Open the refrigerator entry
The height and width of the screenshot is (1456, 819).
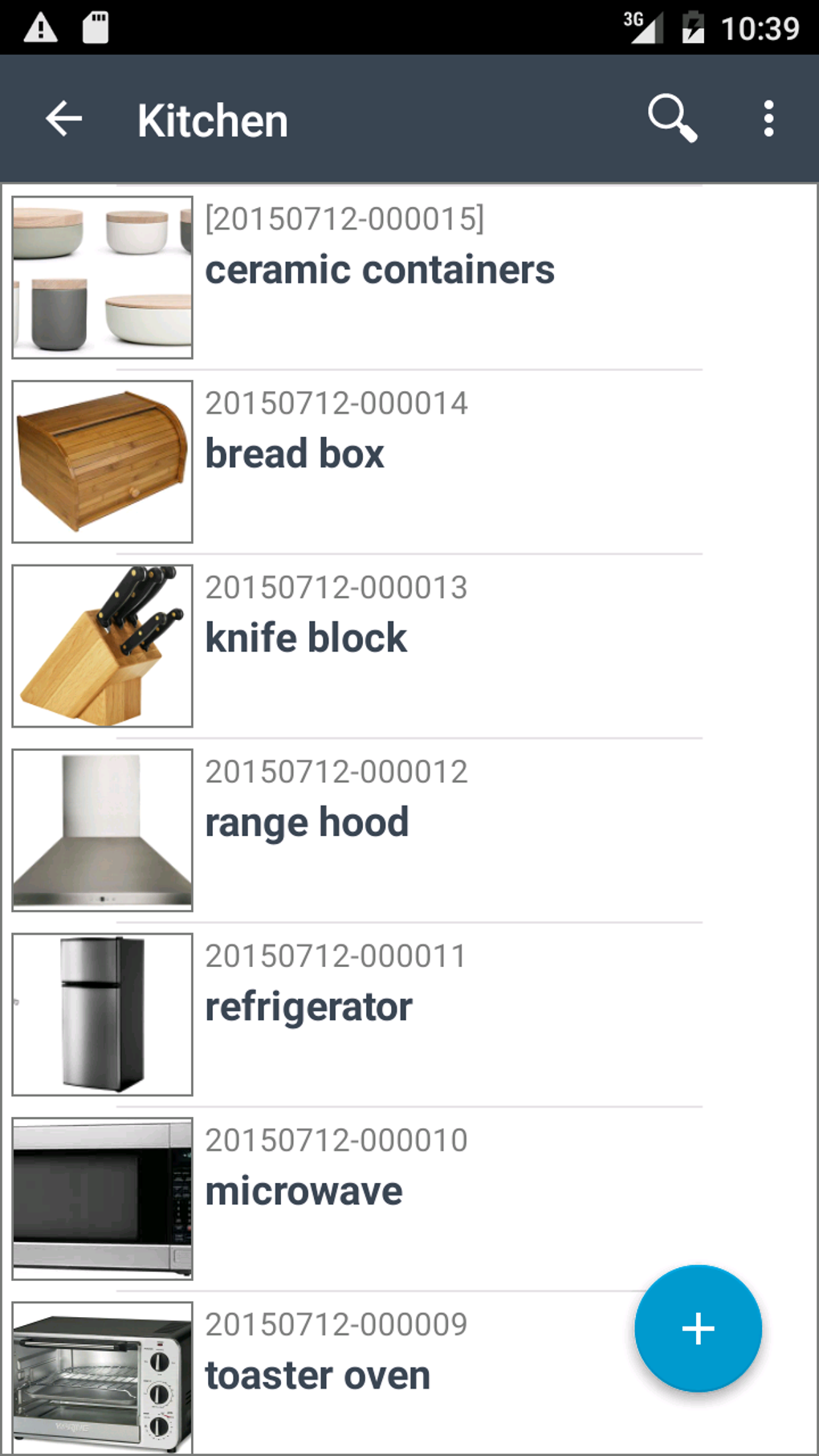point(308,1007)
